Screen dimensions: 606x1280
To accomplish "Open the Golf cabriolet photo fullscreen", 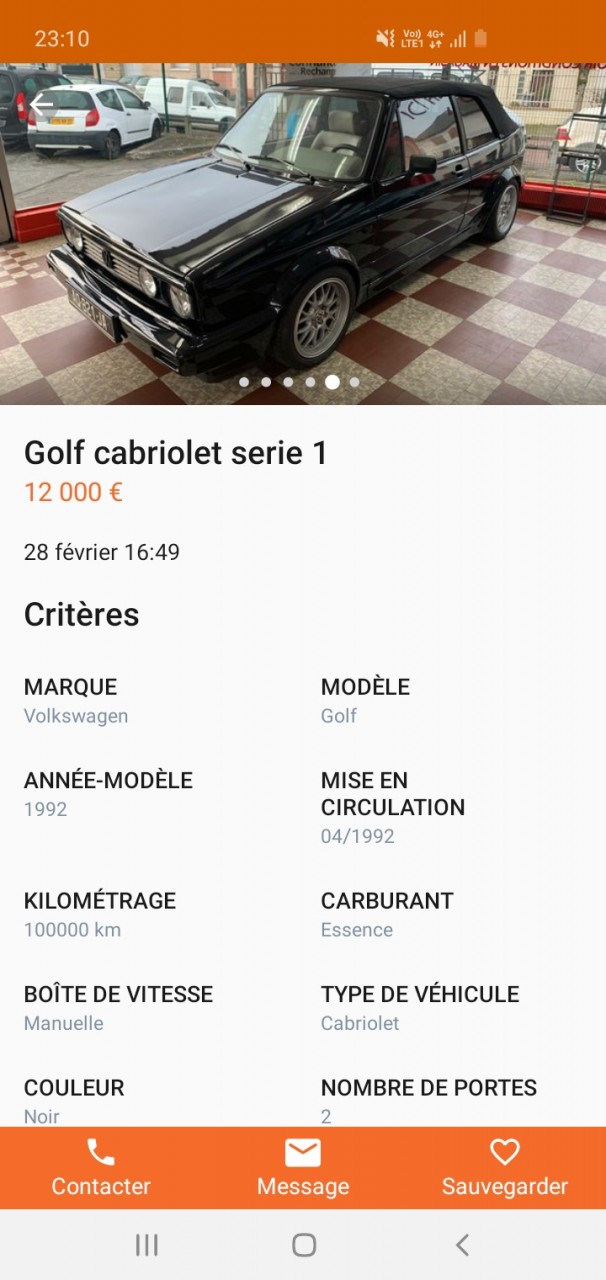I will [x=303, y=230].
